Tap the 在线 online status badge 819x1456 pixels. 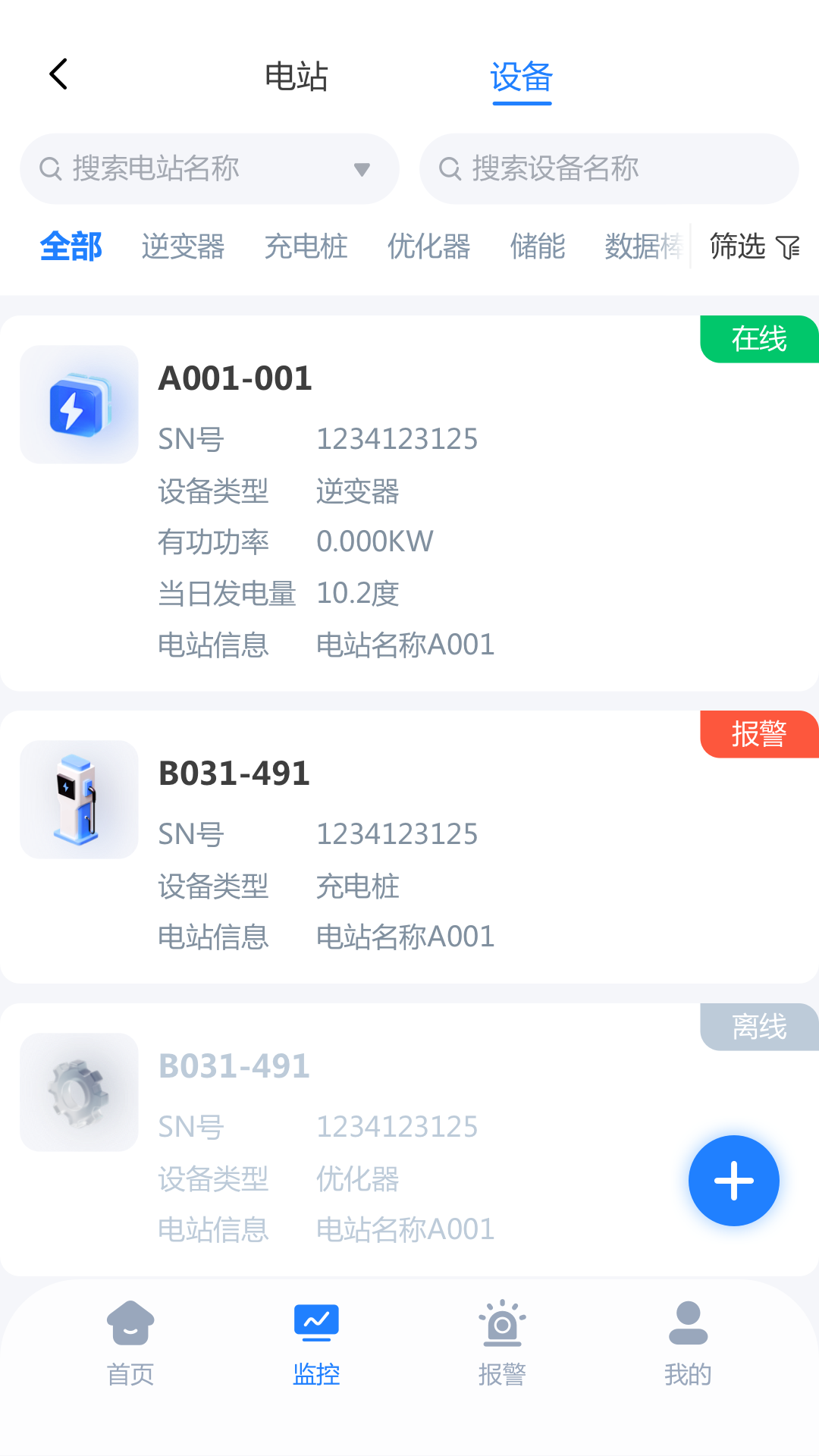coord(759,339)
